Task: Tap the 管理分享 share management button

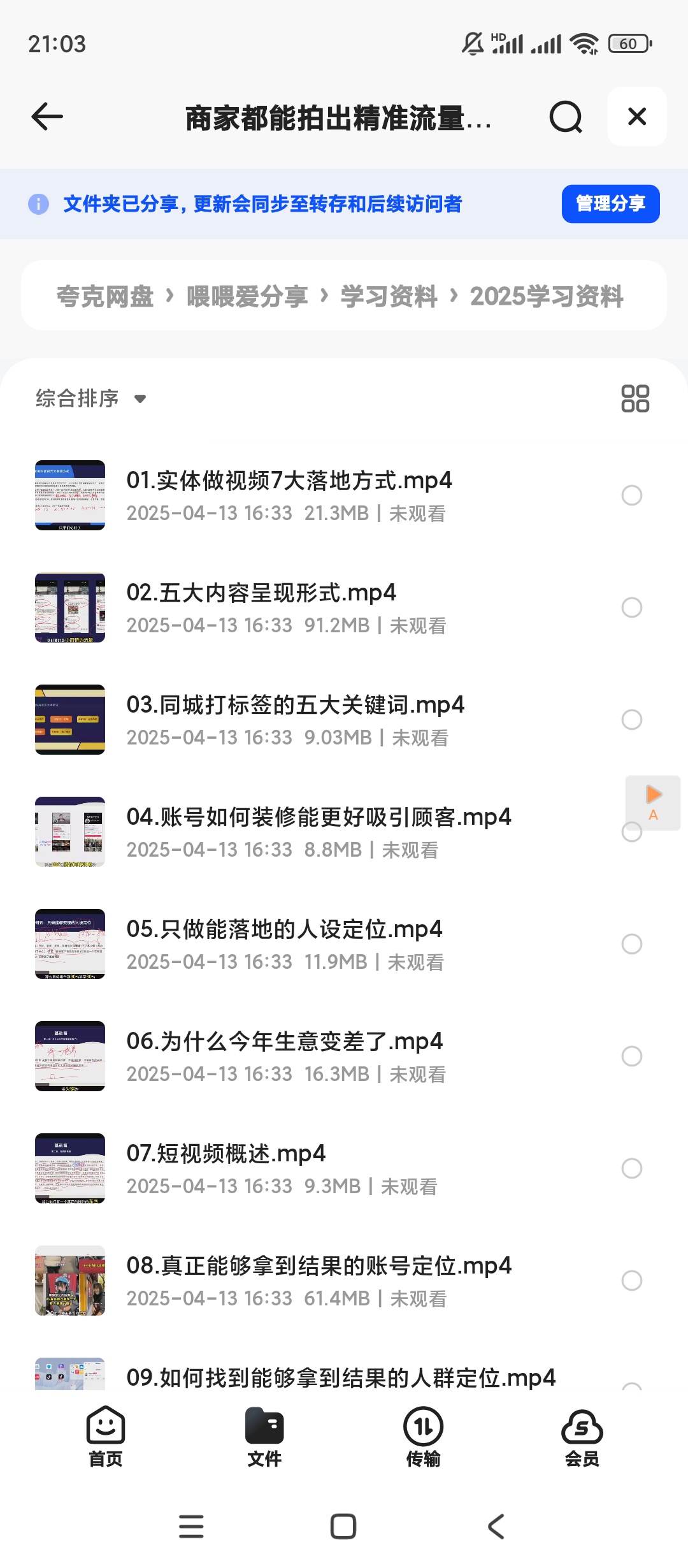Action: [x=609, y=204]
